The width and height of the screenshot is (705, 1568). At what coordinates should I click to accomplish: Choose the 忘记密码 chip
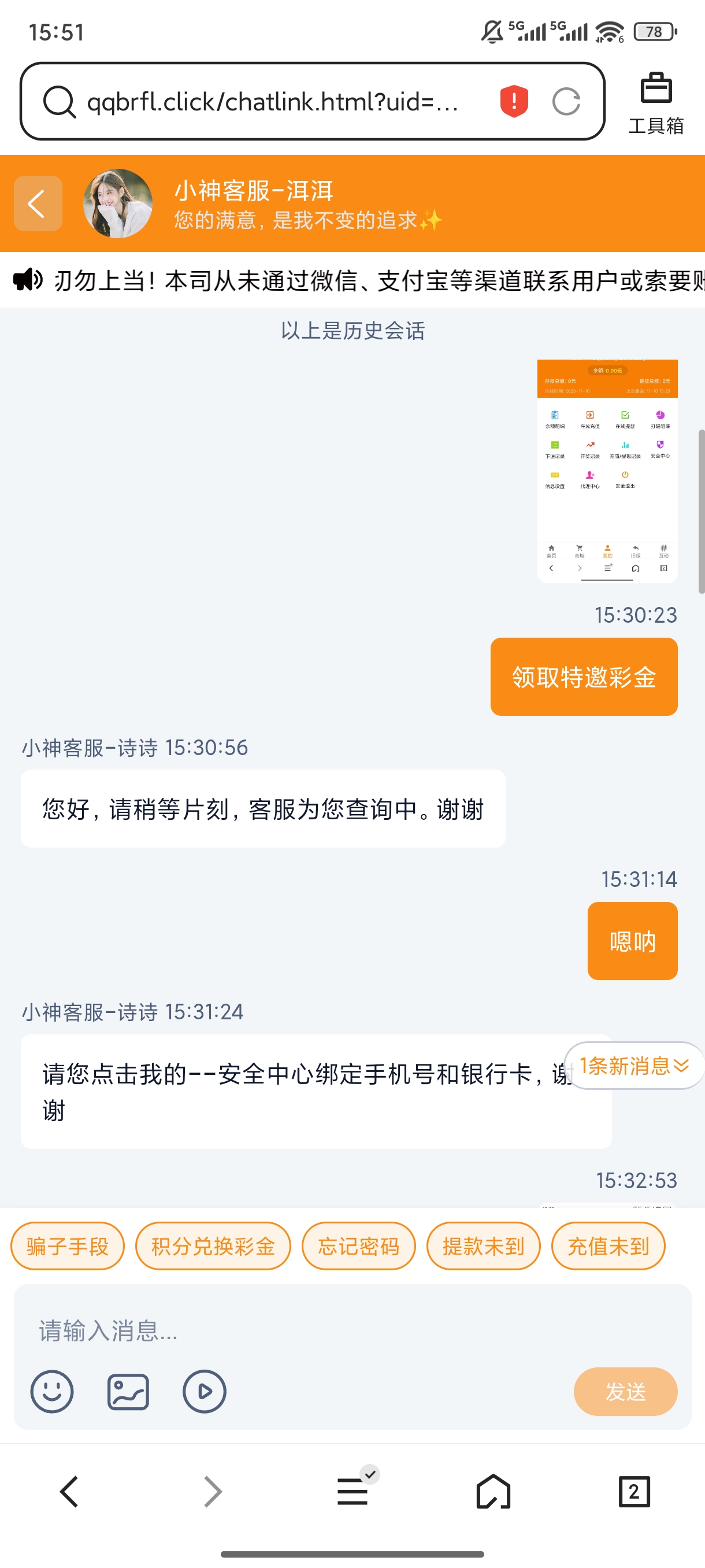(358, 1246)
